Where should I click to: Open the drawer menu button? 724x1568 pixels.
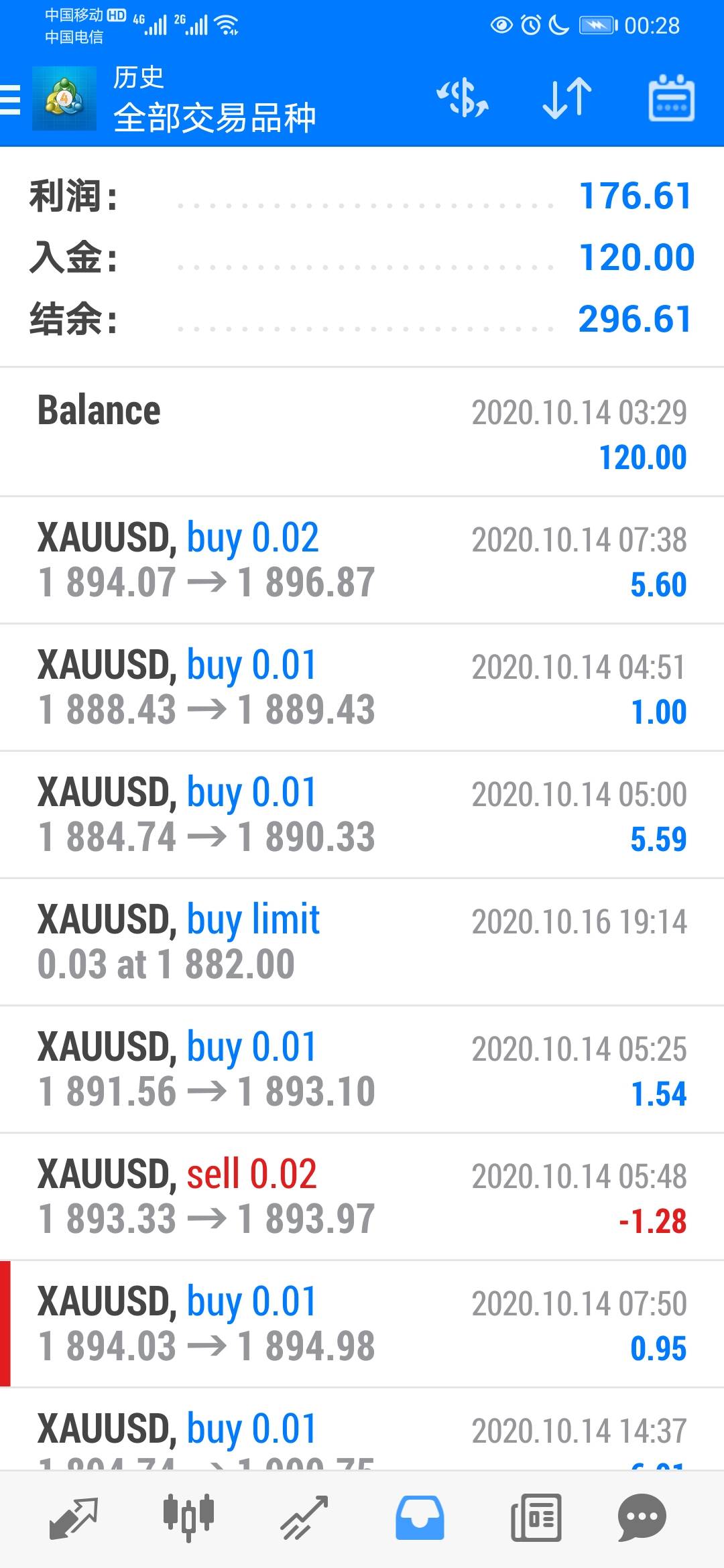(11, 100)
